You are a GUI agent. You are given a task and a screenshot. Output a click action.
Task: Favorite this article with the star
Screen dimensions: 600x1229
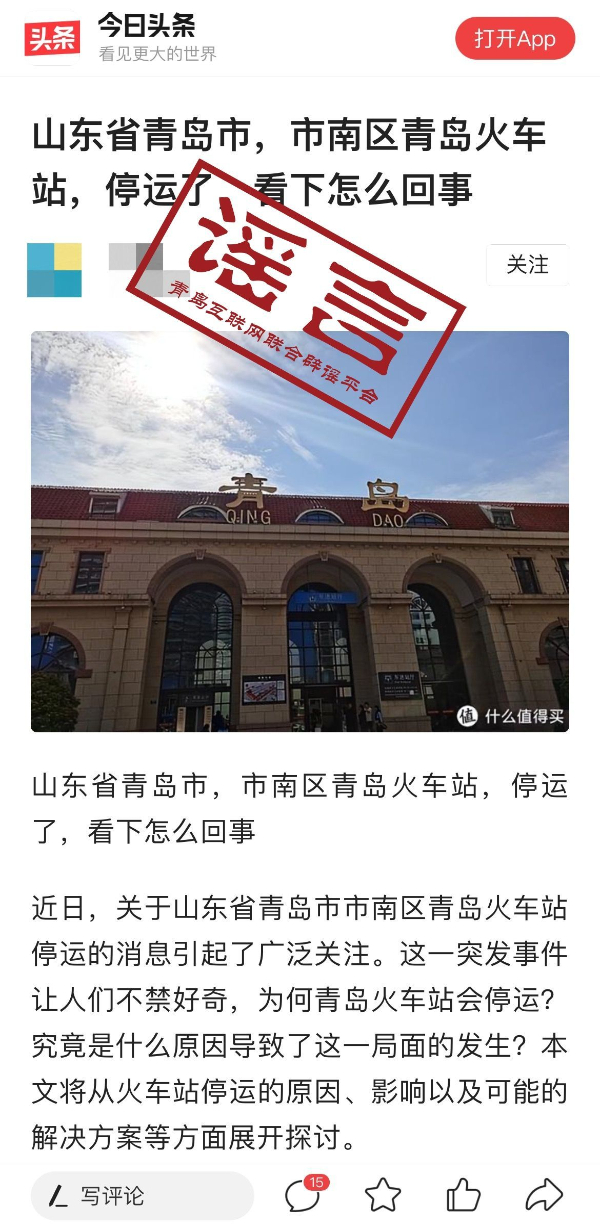pos(383,1195)
